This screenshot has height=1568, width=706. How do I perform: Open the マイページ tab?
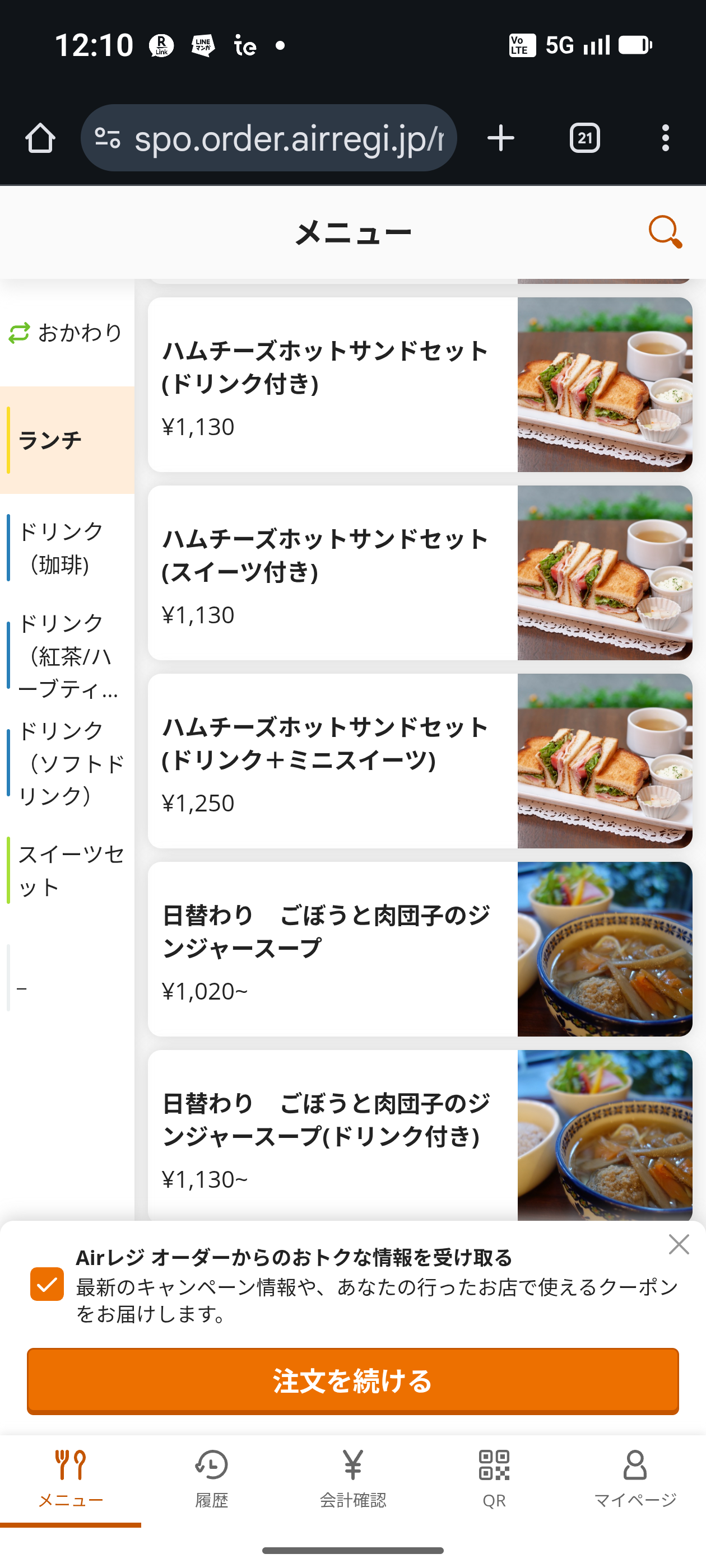coord(635,1478)
